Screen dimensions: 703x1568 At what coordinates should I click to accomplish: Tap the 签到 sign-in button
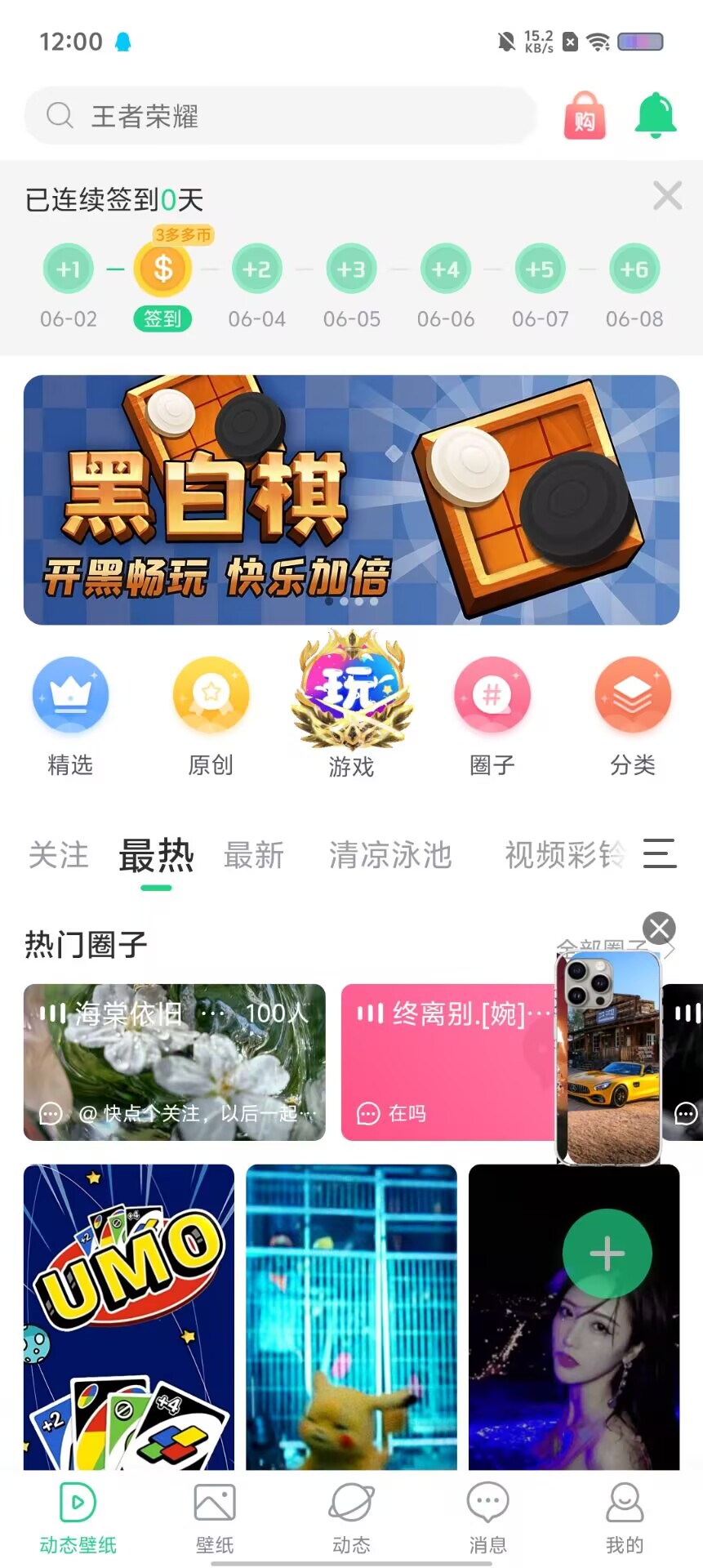pos(162,318)
